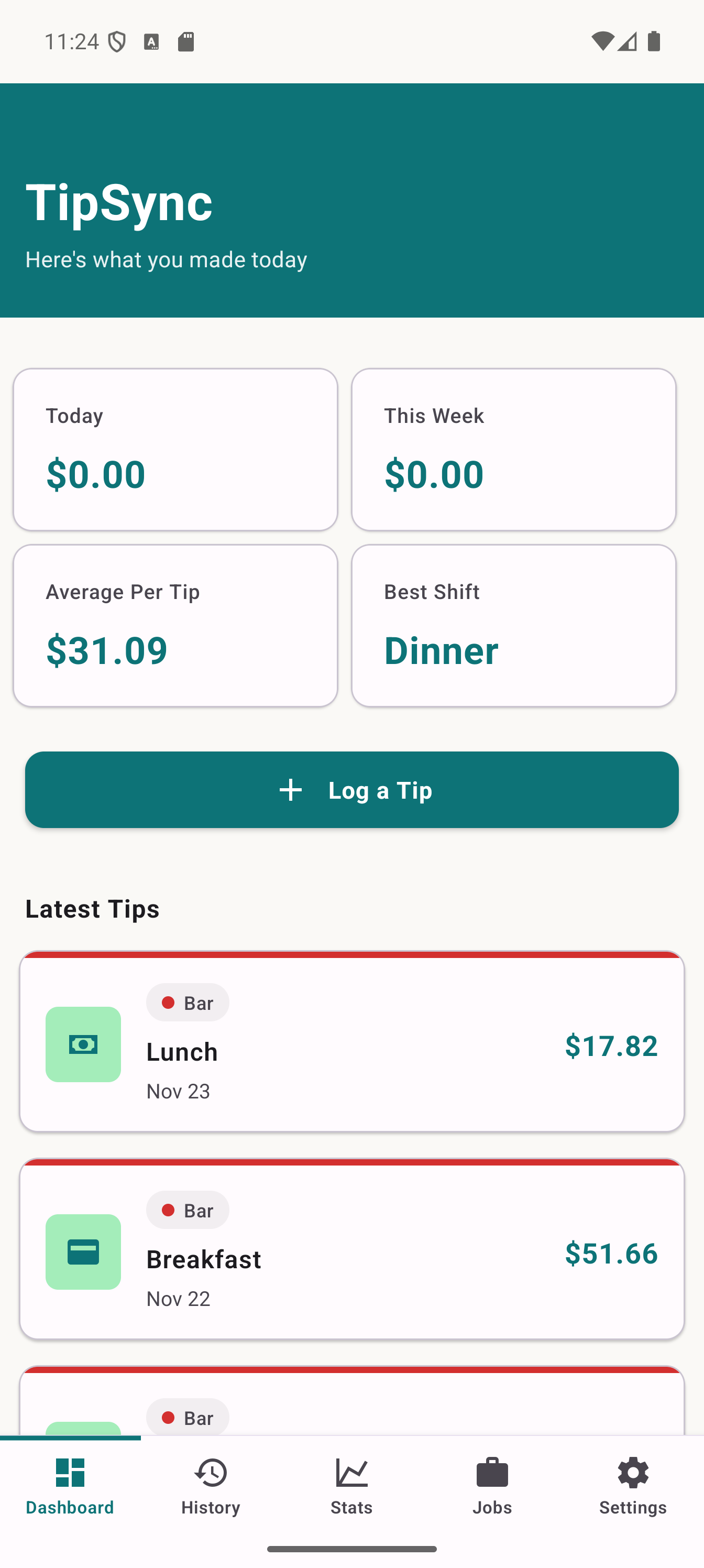Expand the Breakfast tip card
The height and width of the screenshot is (1568, 704).
point(351,1251)
